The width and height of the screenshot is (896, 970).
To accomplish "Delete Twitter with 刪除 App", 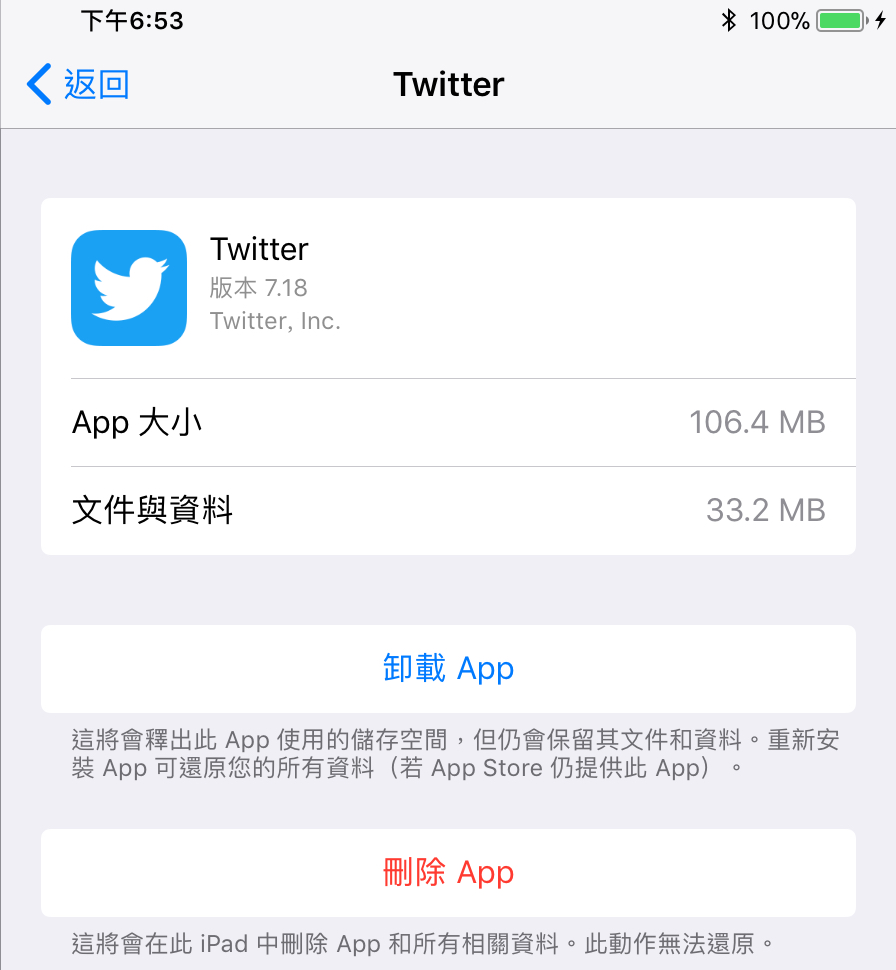I will pyautogui.click(x=448, y=873).
